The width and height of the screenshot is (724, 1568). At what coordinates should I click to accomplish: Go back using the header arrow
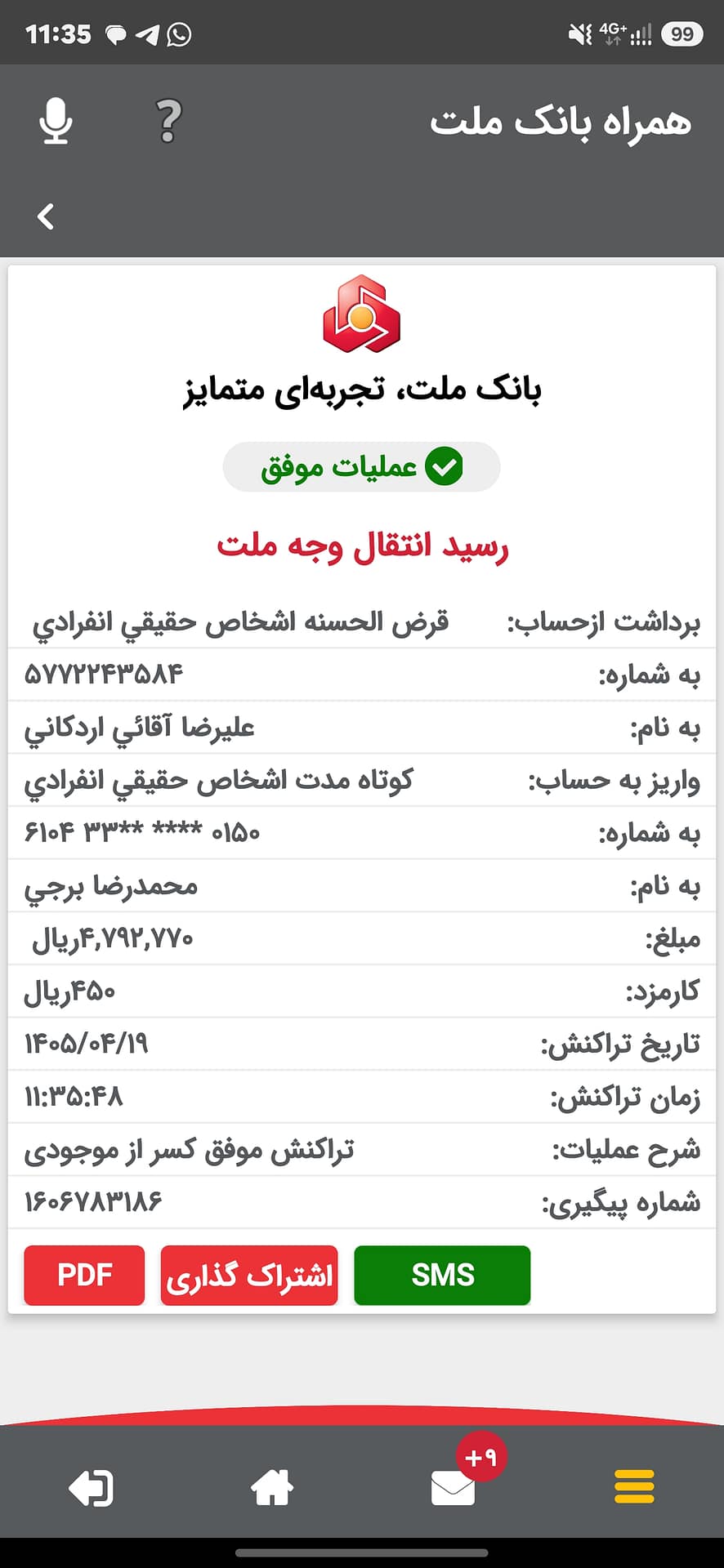click(46, 216)
